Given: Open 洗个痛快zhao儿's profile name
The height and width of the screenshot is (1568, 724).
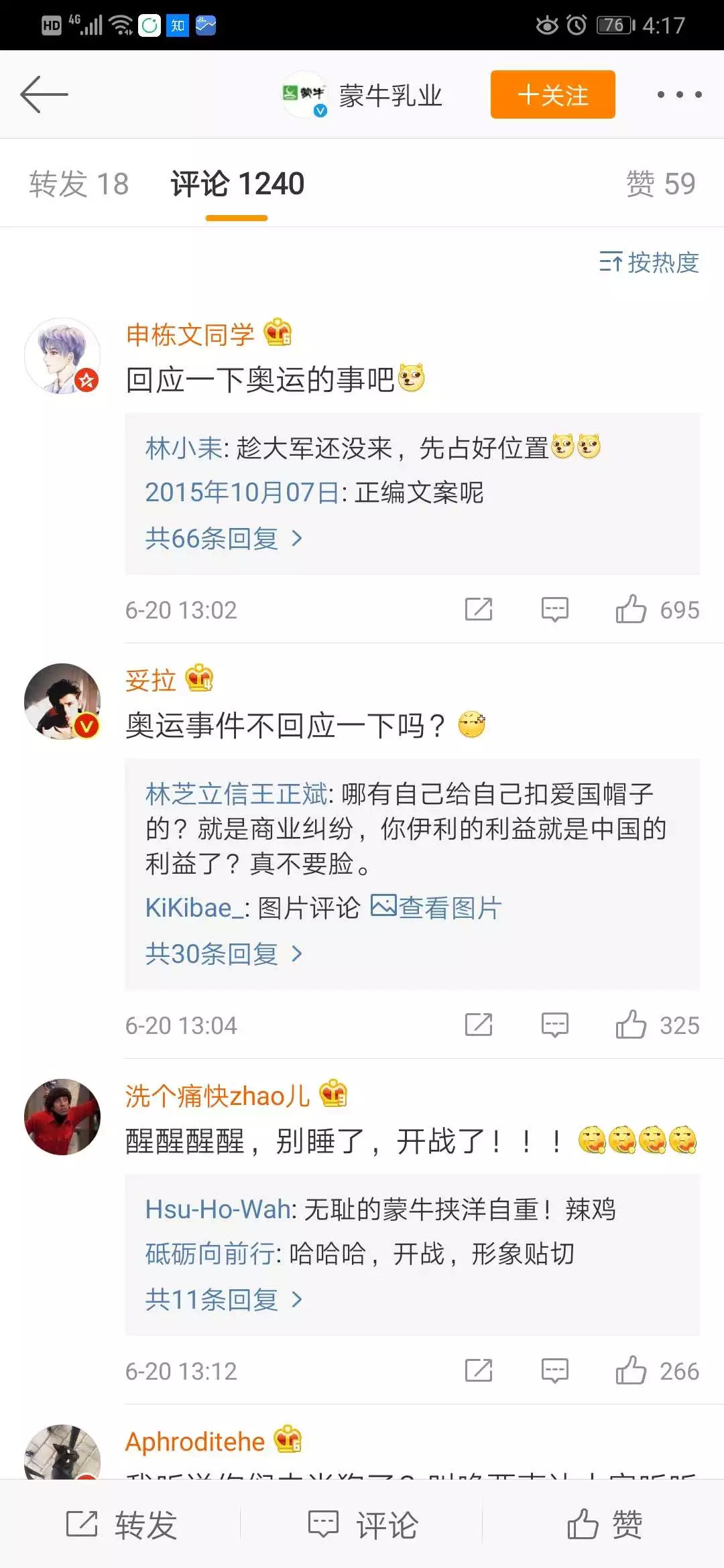Looking at the screenshot, I should (x=217, y=1096).
